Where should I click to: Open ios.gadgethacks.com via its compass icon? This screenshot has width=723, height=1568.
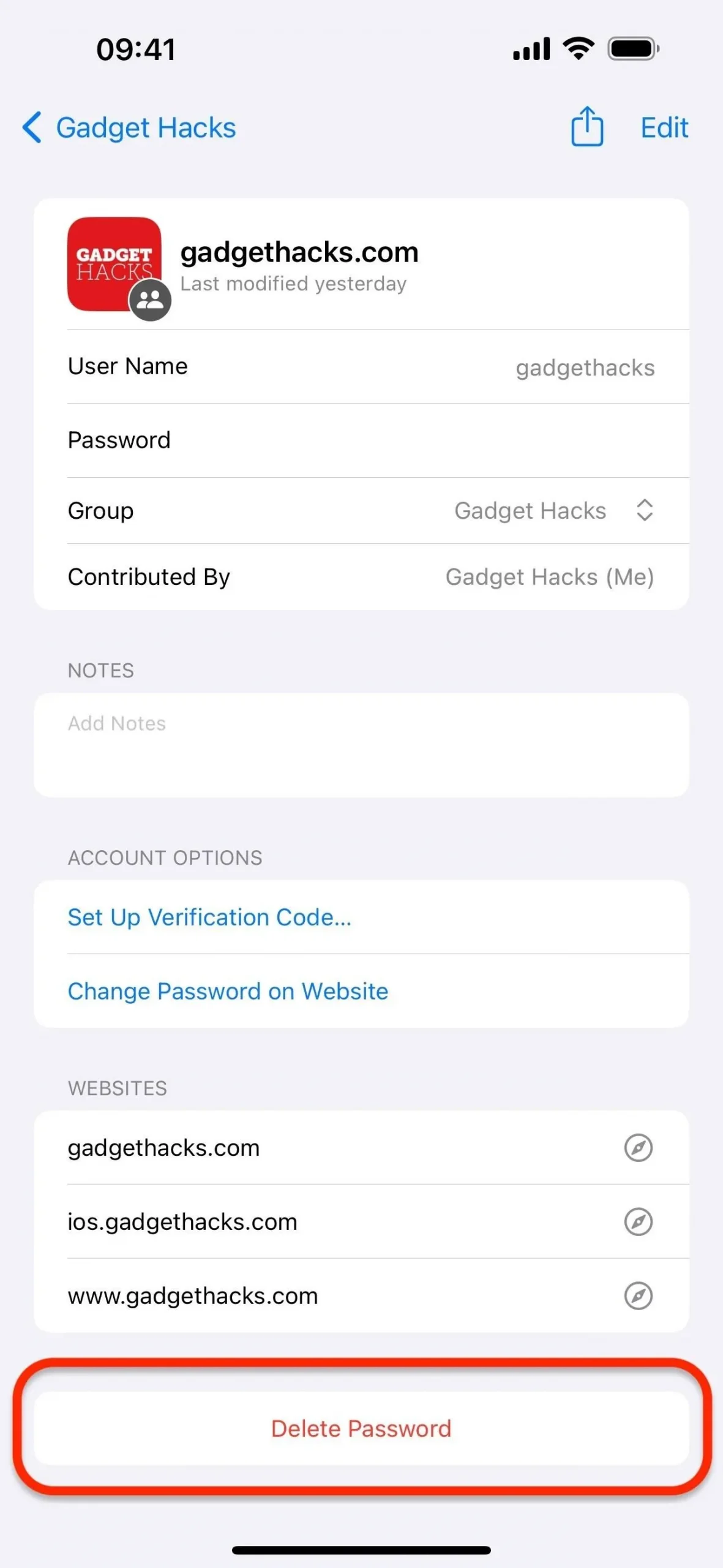(638, 1222)
